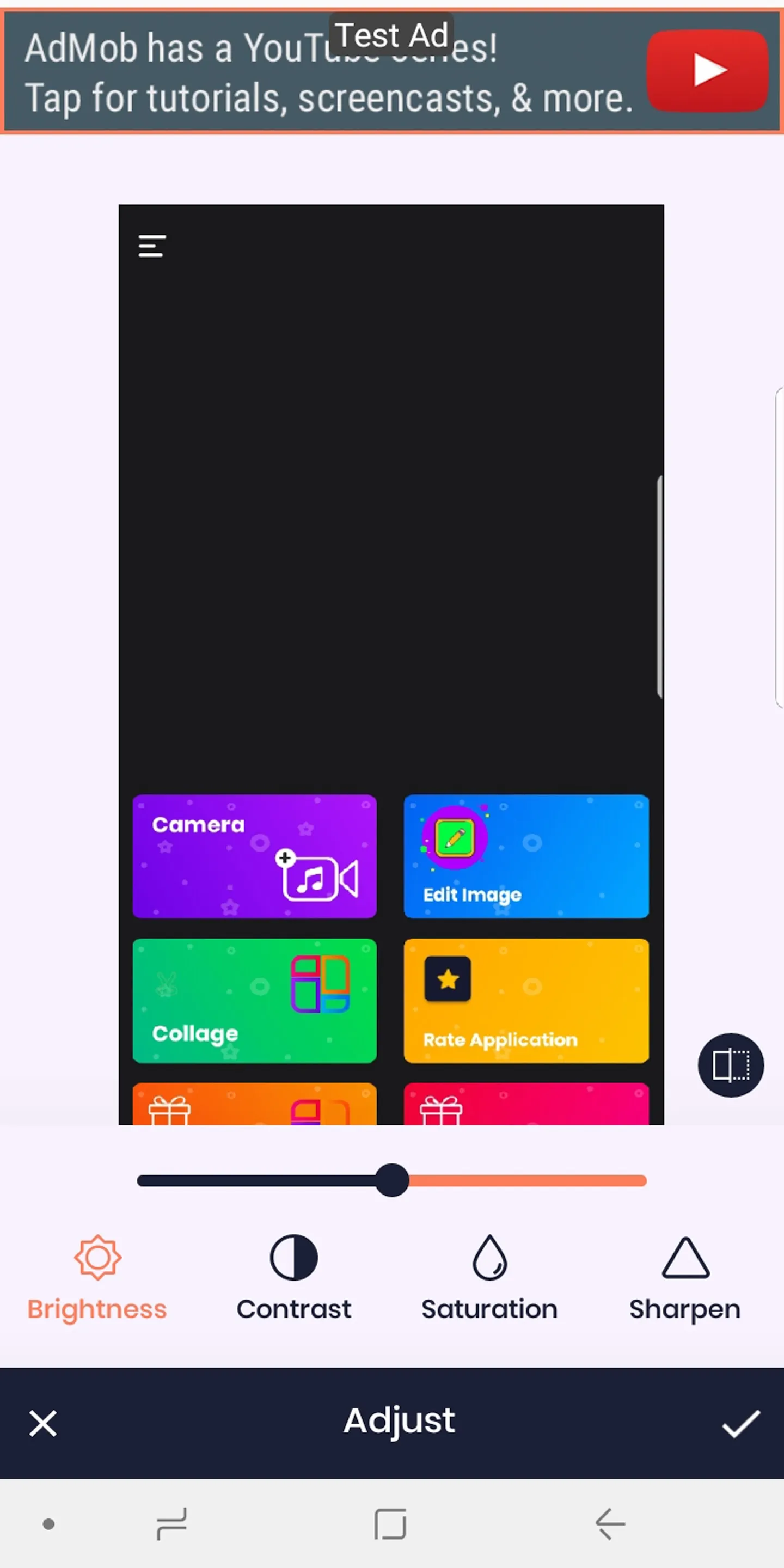This screenshot has width=784, height=1568.
Task: Open recent apps from the navigation bar
Action: [172, 1523]
